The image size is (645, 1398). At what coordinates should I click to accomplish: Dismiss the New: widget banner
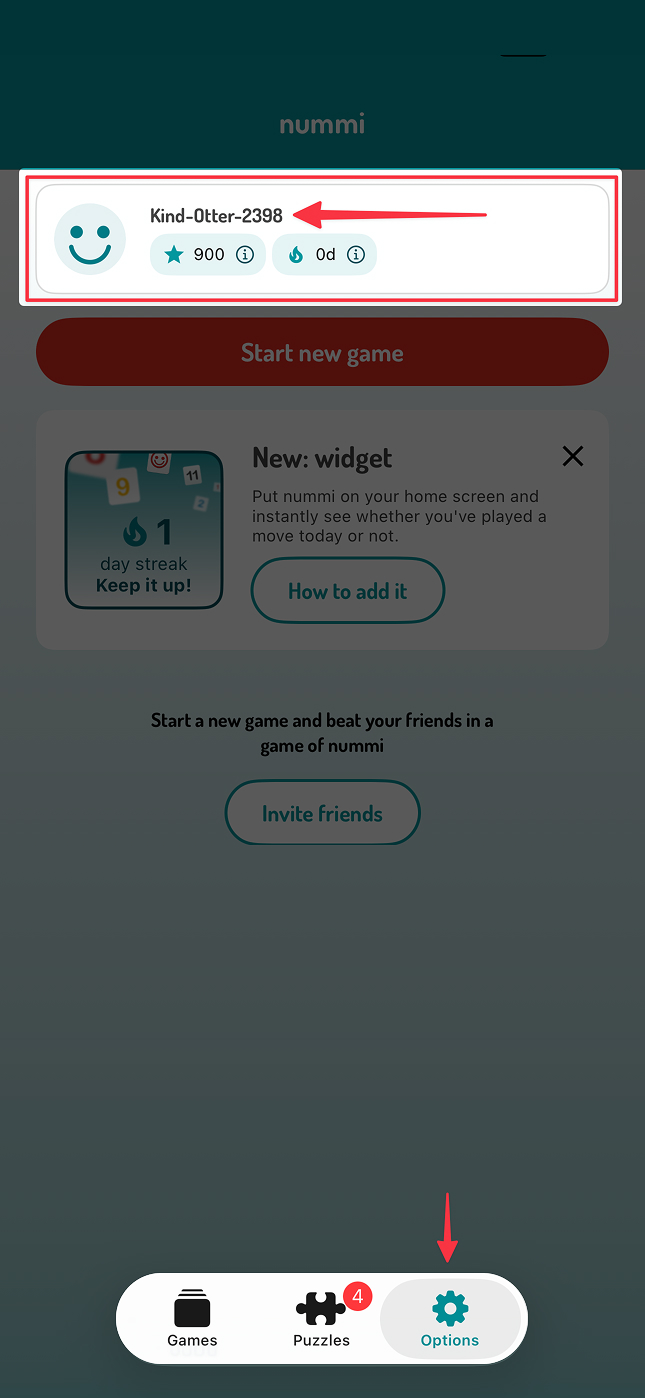pyautogui.click(x=572, y=456)
